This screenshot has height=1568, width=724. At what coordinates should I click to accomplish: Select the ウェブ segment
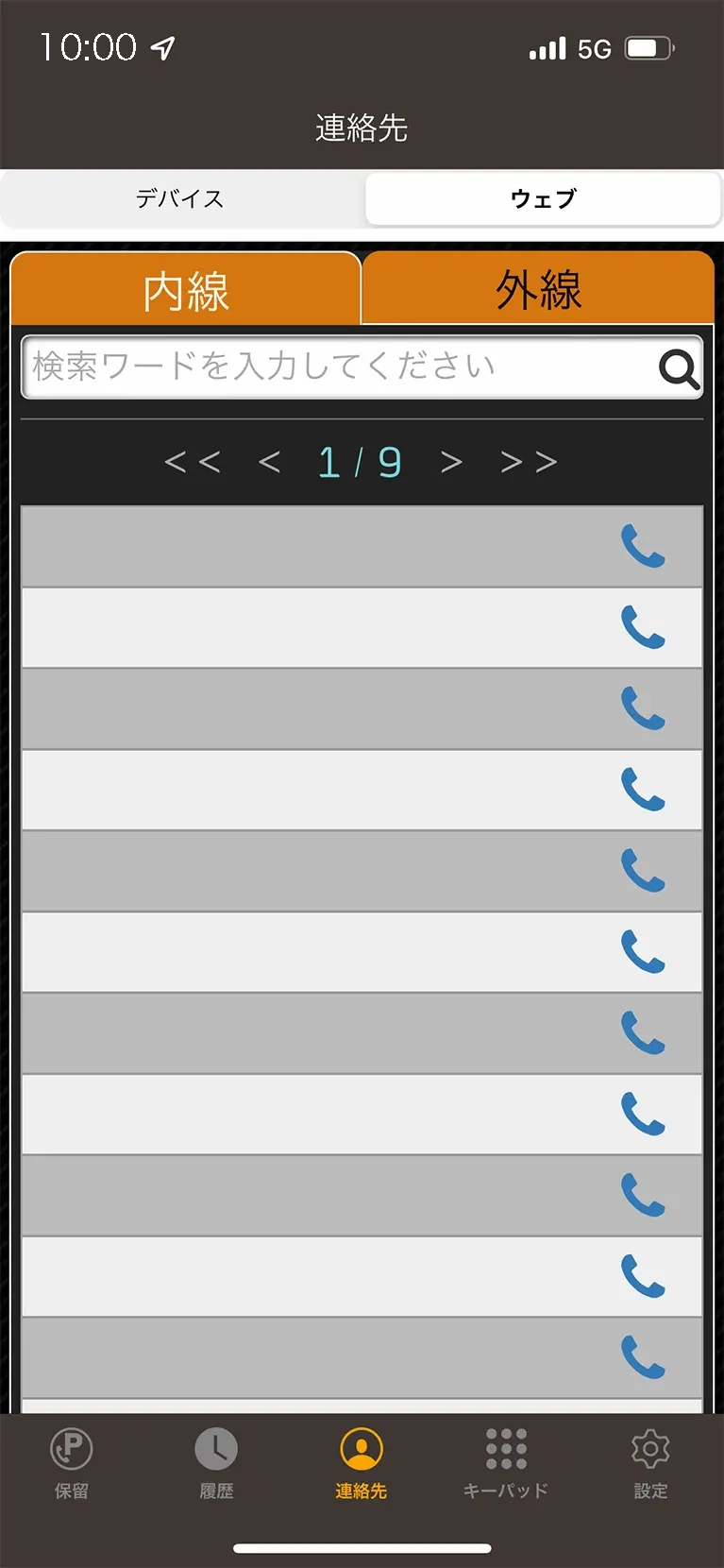pyautogui.click(x=544, y=198)
